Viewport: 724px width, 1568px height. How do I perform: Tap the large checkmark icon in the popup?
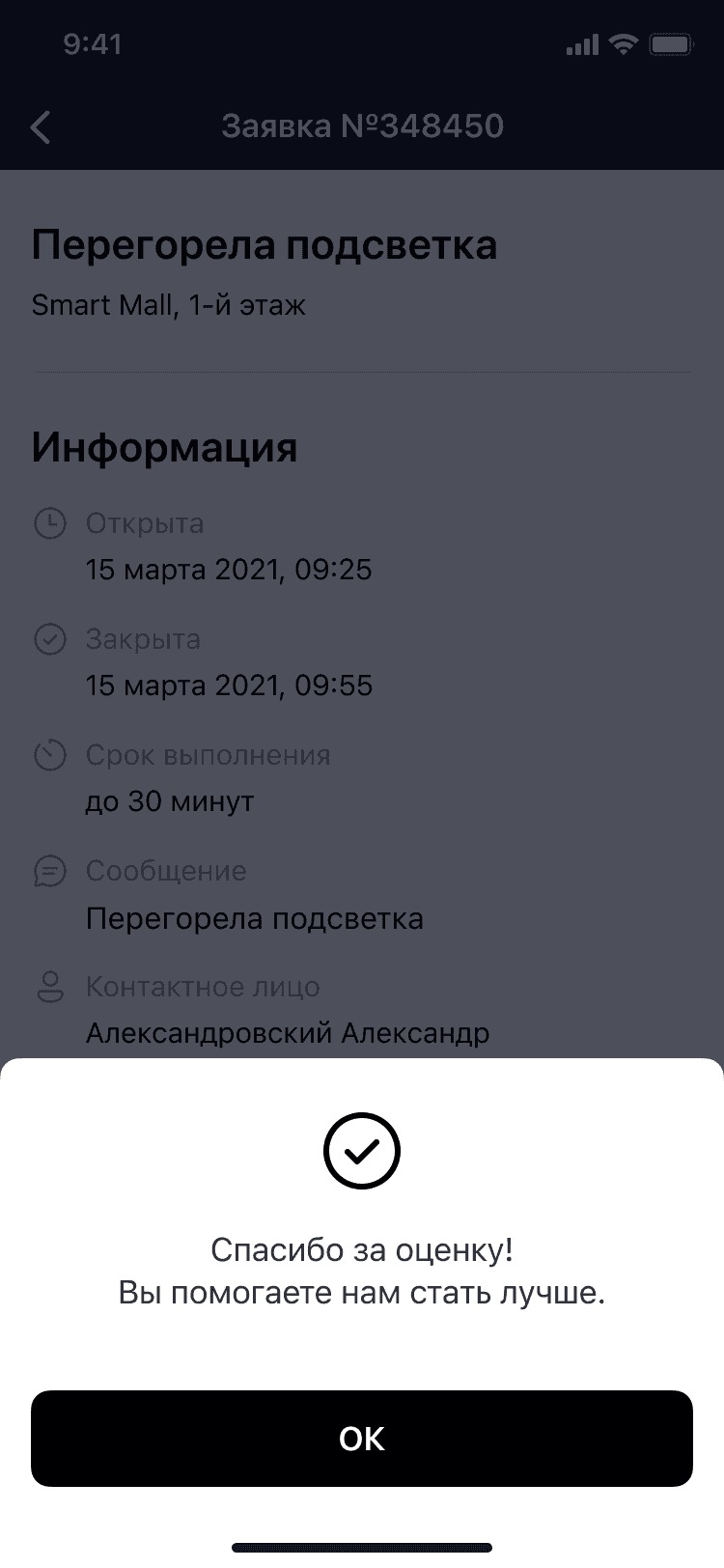(x=362, y=1151)
